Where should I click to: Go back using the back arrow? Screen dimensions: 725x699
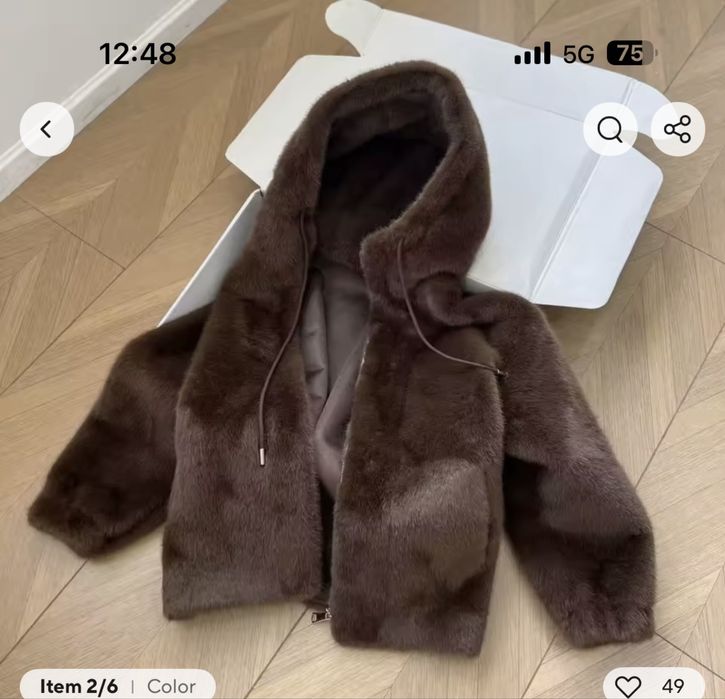pos(46,129)
